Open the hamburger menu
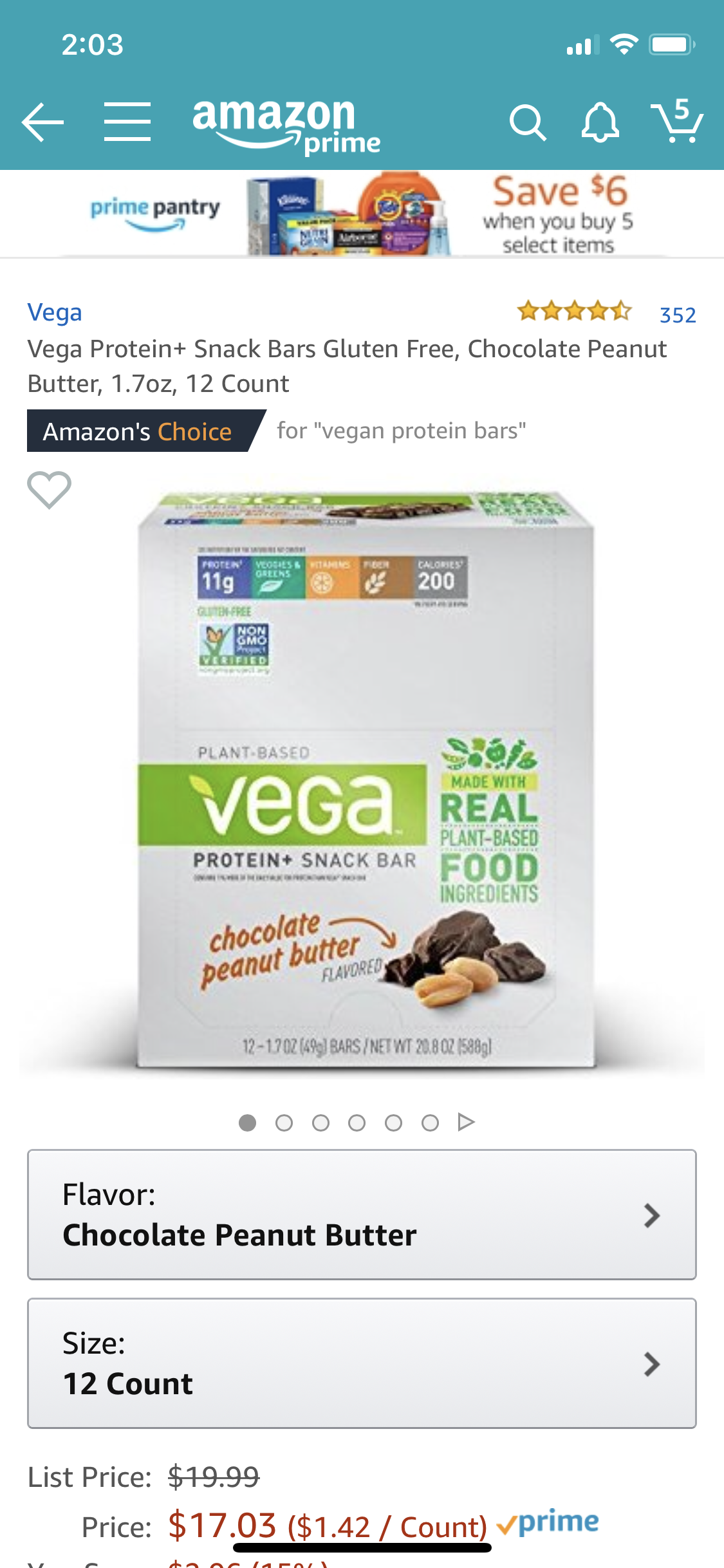724x1568 pixels. pyautogui.click(x=127, y=122)
